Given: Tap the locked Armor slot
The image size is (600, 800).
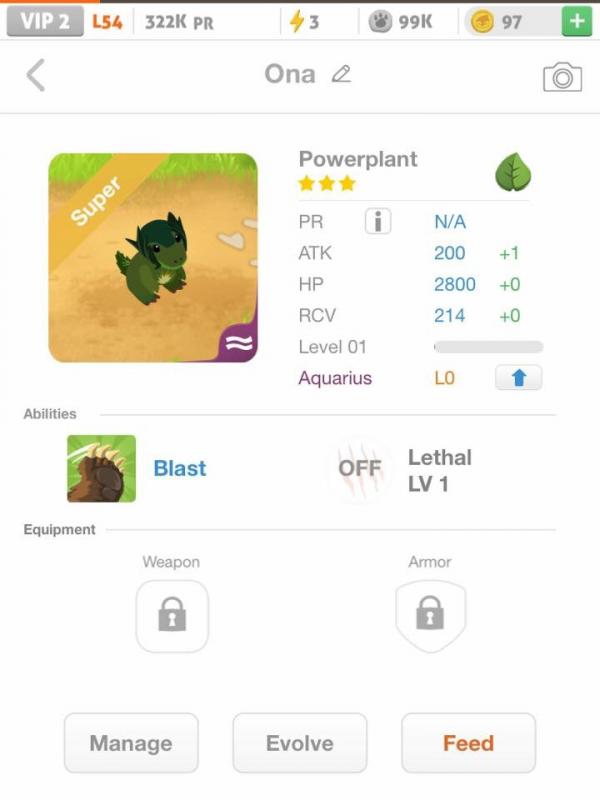Looking at the screenshot, I should [430, 616].
